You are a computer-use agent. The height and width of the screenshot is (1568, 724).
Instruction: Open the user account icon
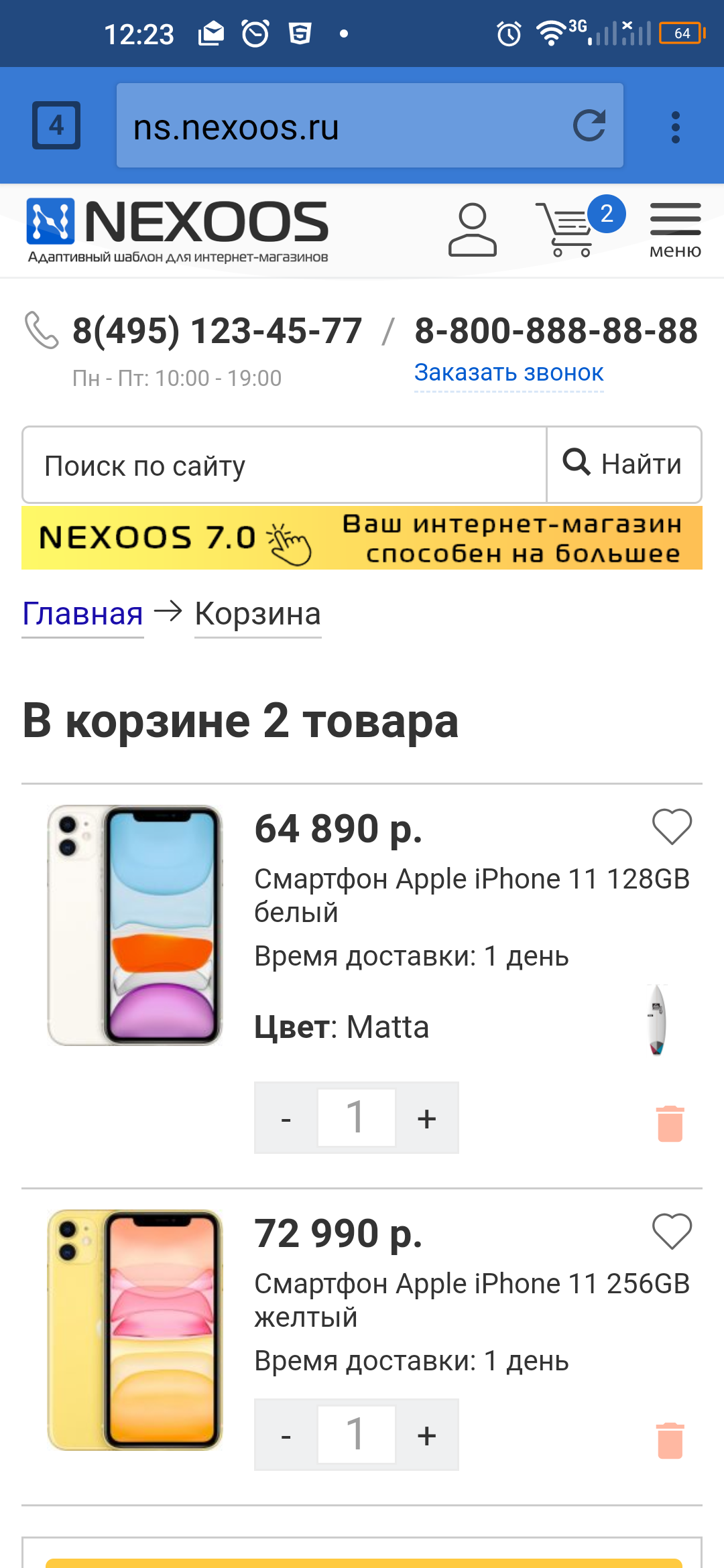coord(473,230)
